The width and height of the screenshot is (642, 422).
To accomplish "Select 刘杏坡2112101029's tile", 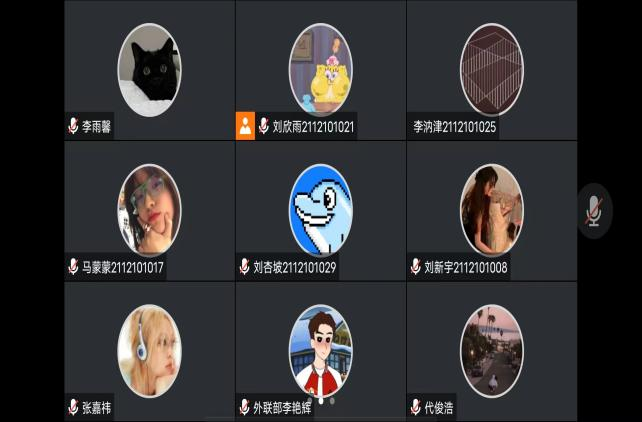I will click(320, 210).
